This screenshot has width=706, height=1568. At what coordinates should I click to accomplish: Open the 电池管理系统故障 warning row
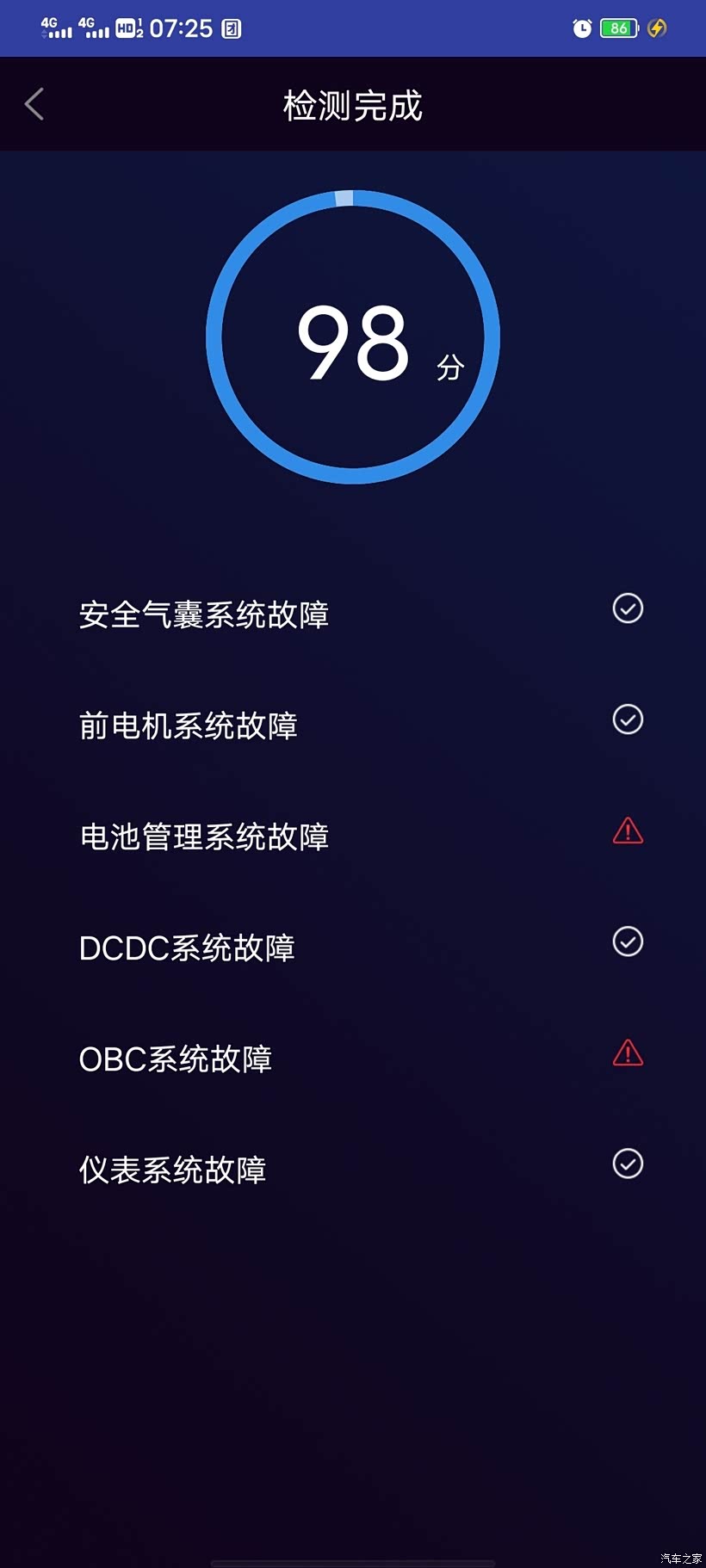point(353,836)
